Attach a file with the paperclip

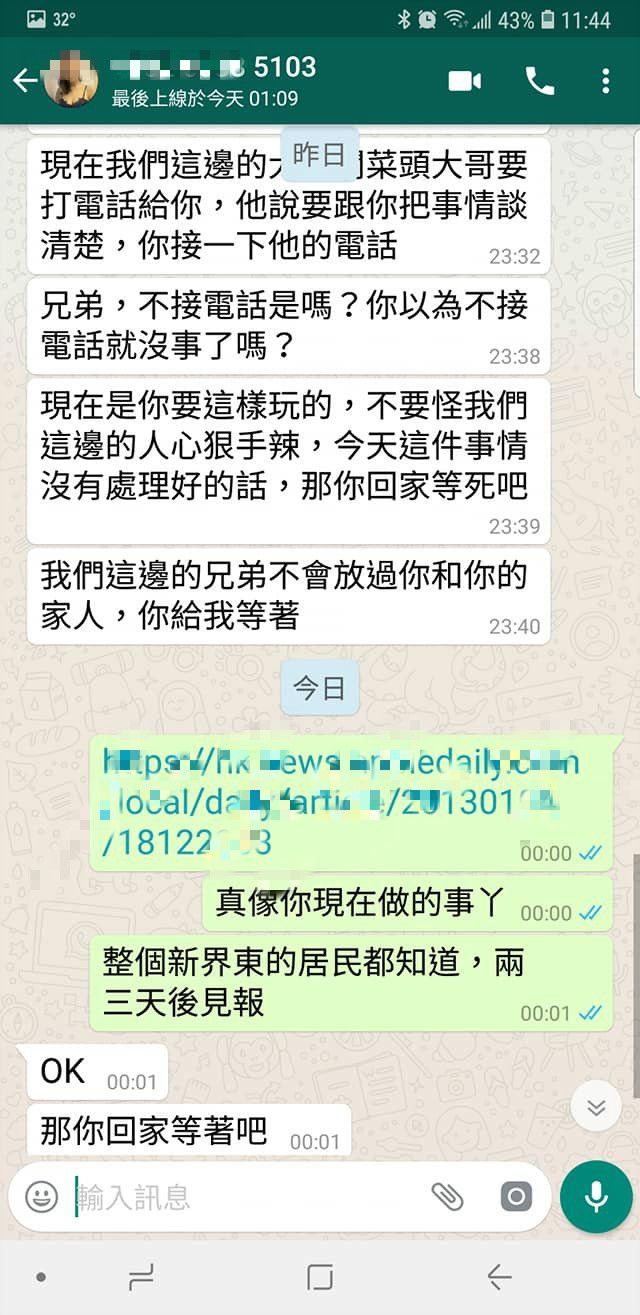(447, 1196)
